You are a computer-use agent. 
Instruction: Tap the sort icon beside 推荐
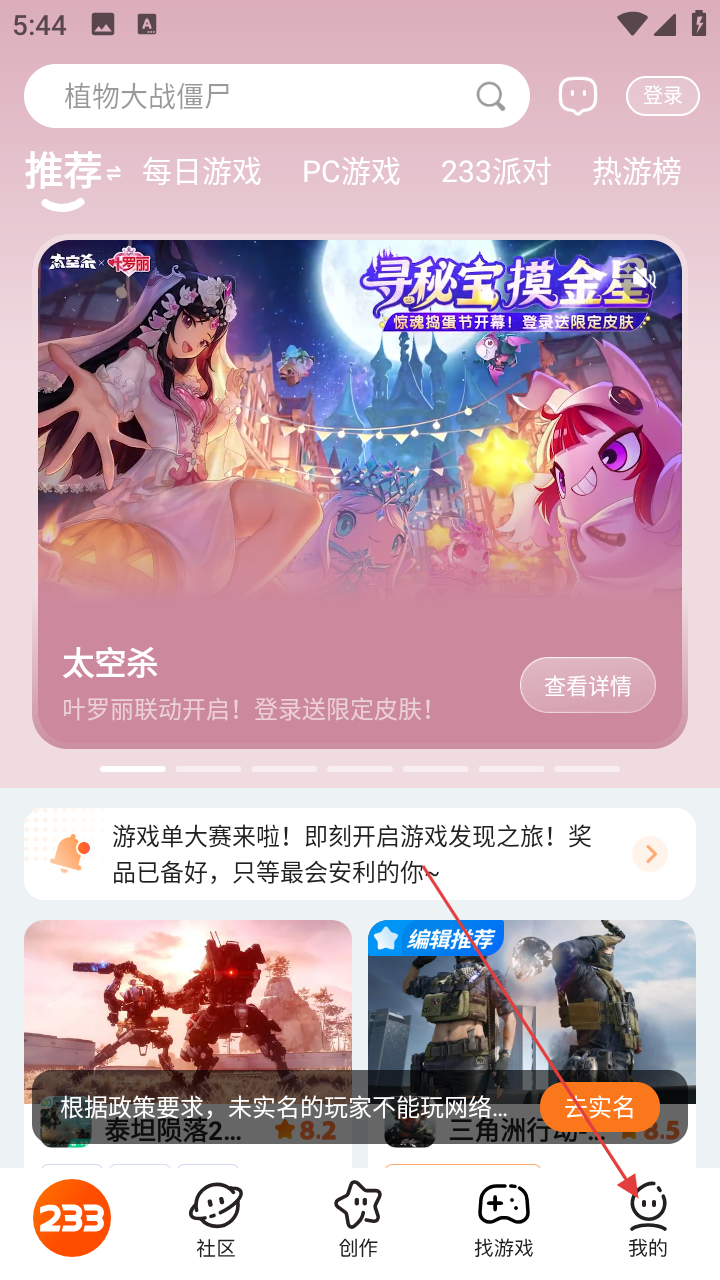114,173
